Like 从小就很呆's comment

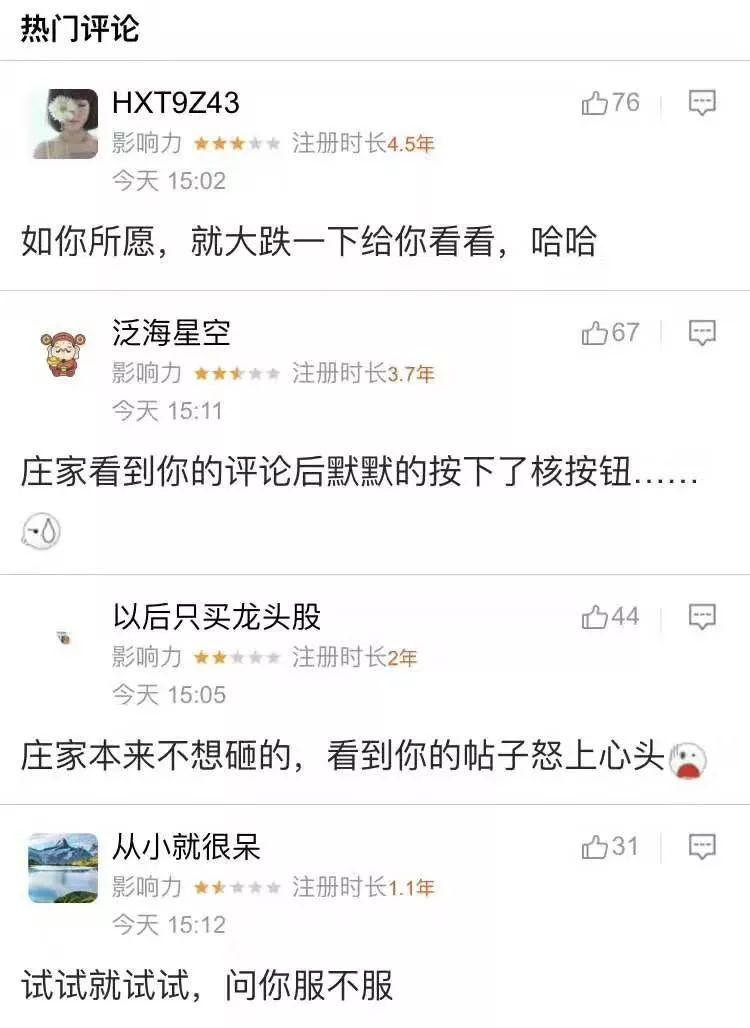(596, 847)
